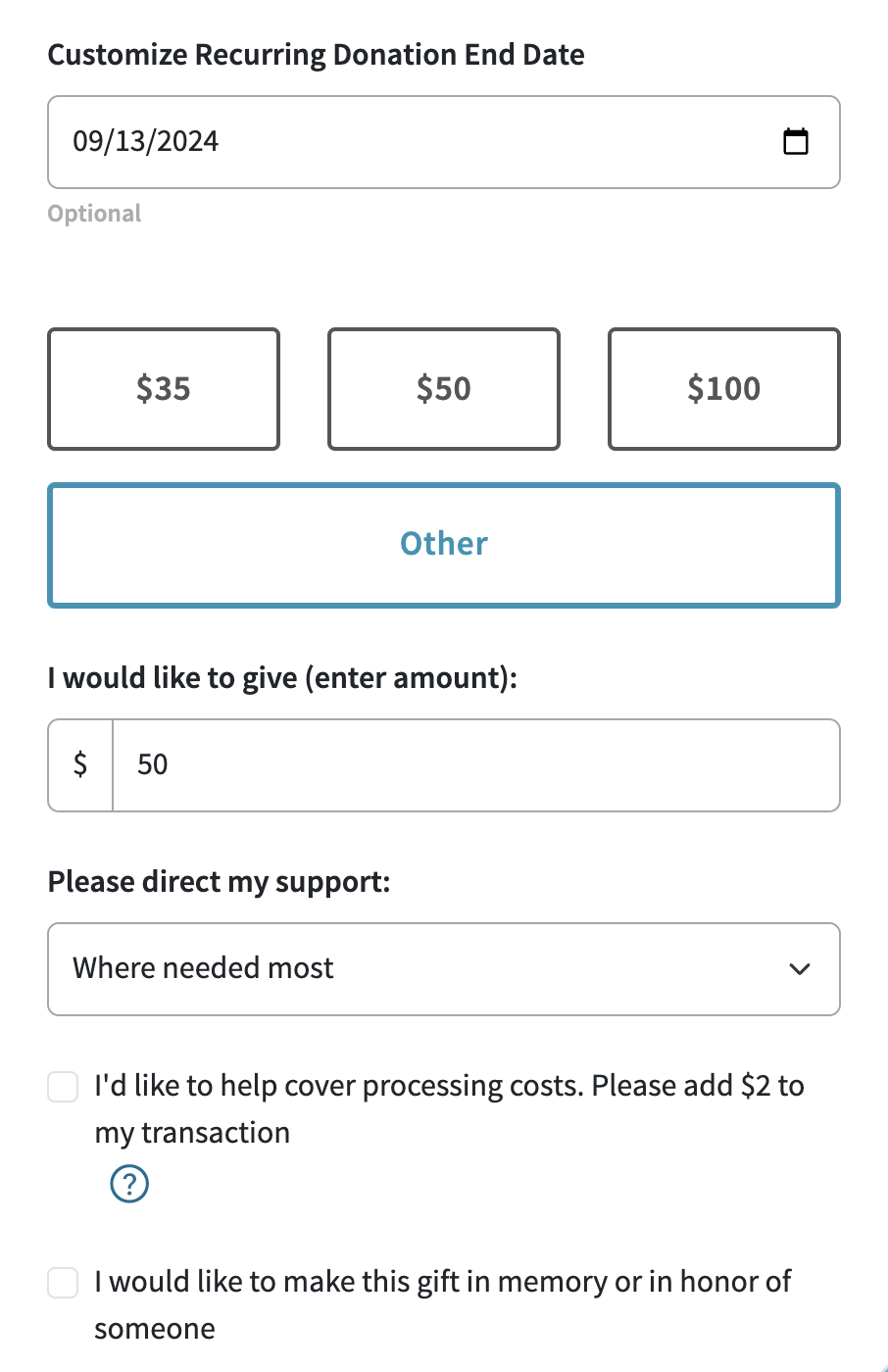Edit the 09/13/2024 end date value

tap(146, 141)
